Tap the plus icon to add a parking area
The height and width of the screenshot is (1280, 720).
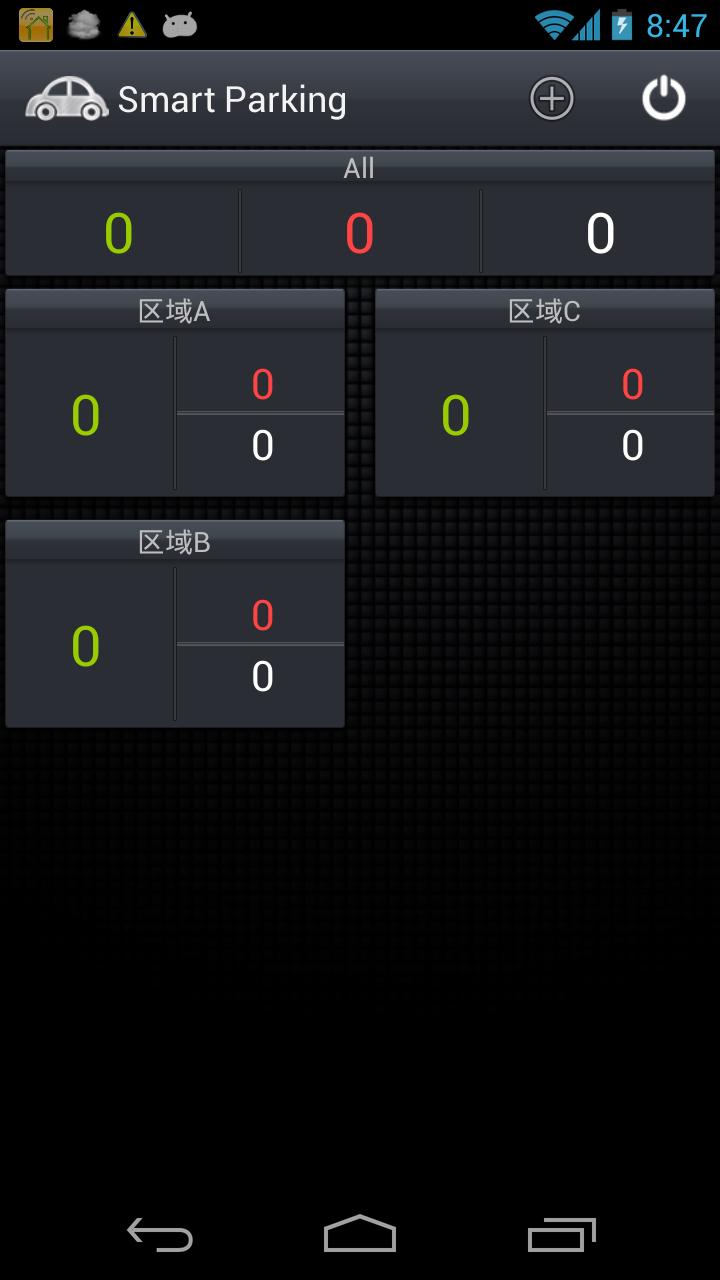551,98
